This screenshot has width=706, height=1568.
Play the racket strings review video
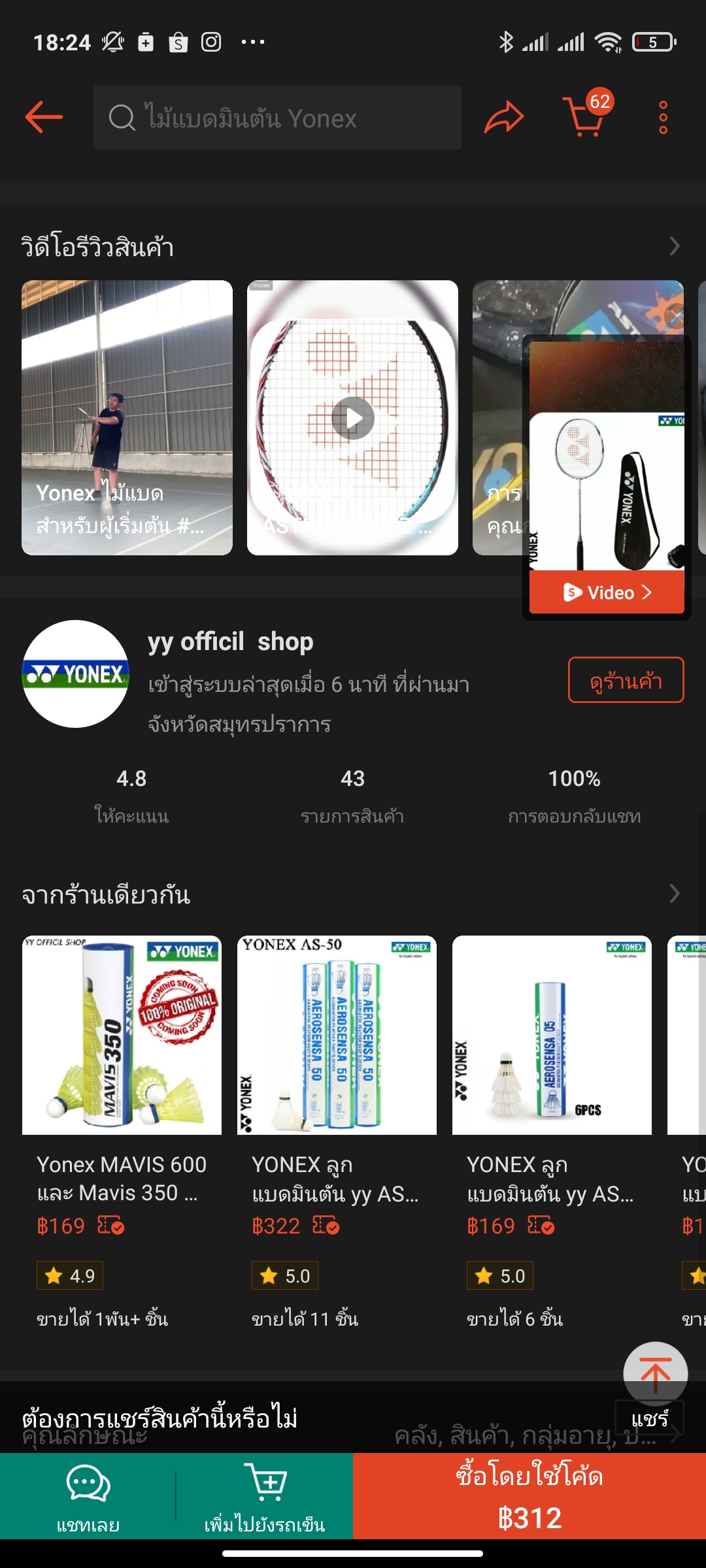(352, 417)
